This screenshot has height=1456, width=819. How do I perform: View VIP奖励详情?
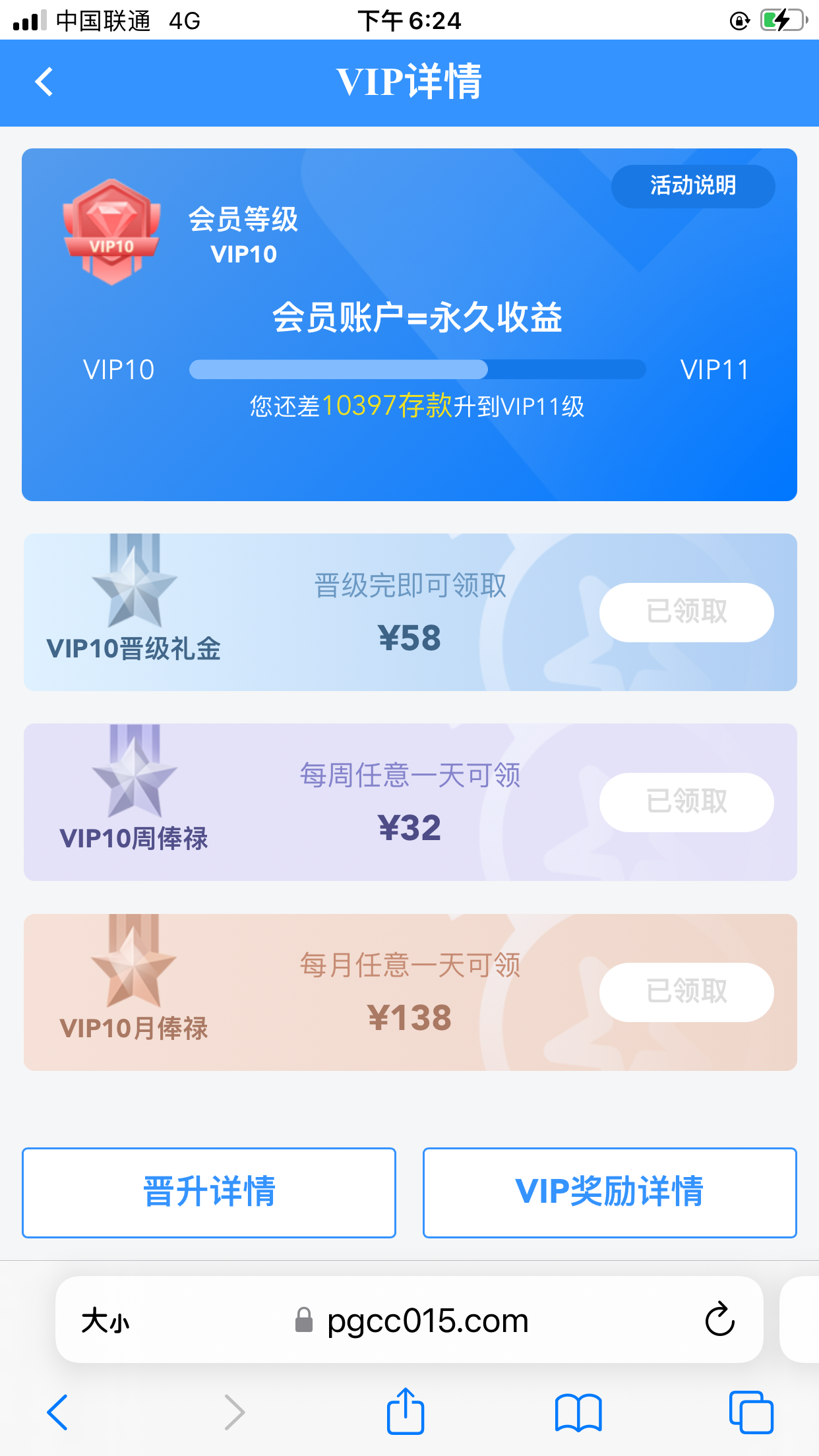pos(609,1192)
